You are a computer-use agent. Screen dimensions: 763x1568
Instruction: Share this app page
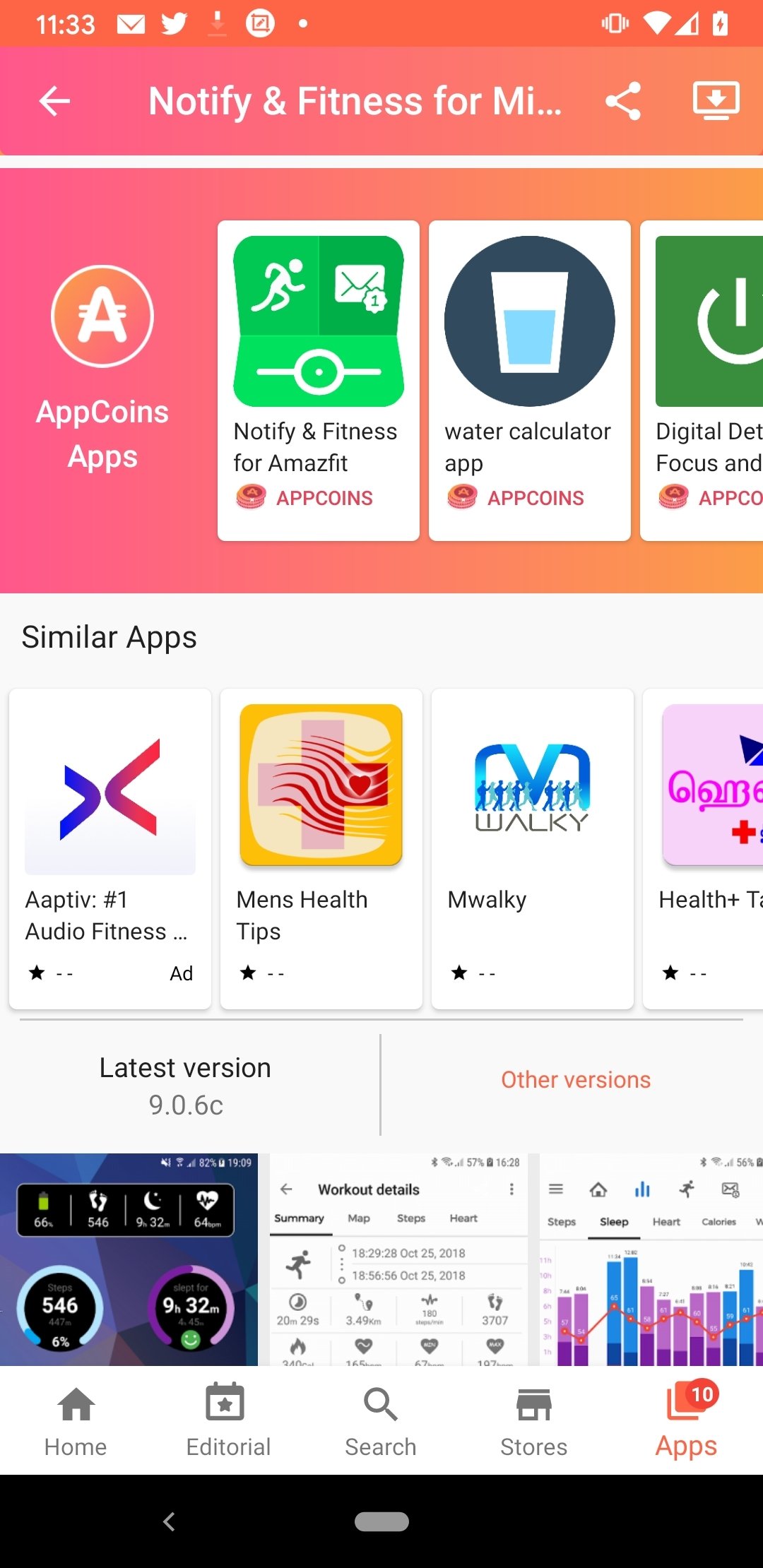pos(623,101)
